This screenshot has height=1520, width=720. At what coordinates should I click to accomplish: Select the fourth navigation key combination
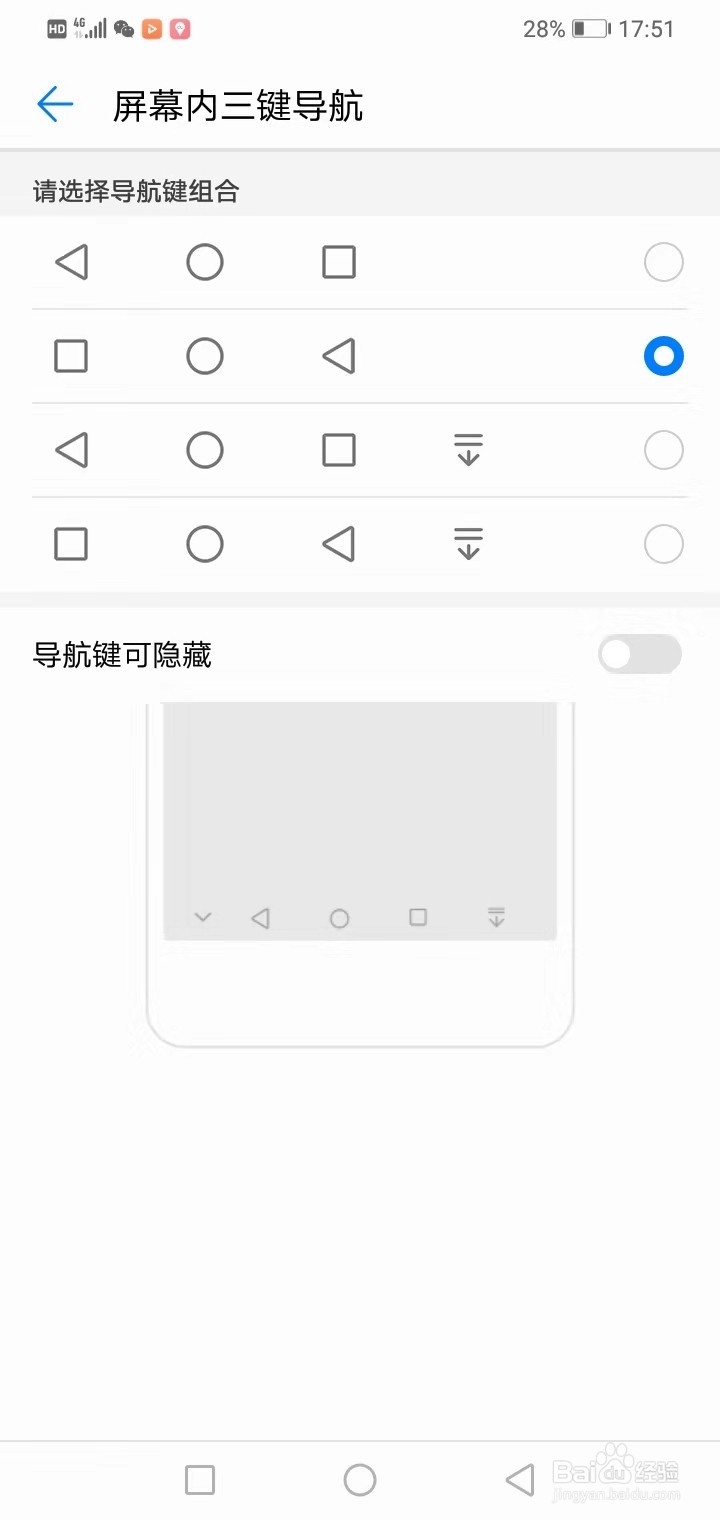[663, 543]
